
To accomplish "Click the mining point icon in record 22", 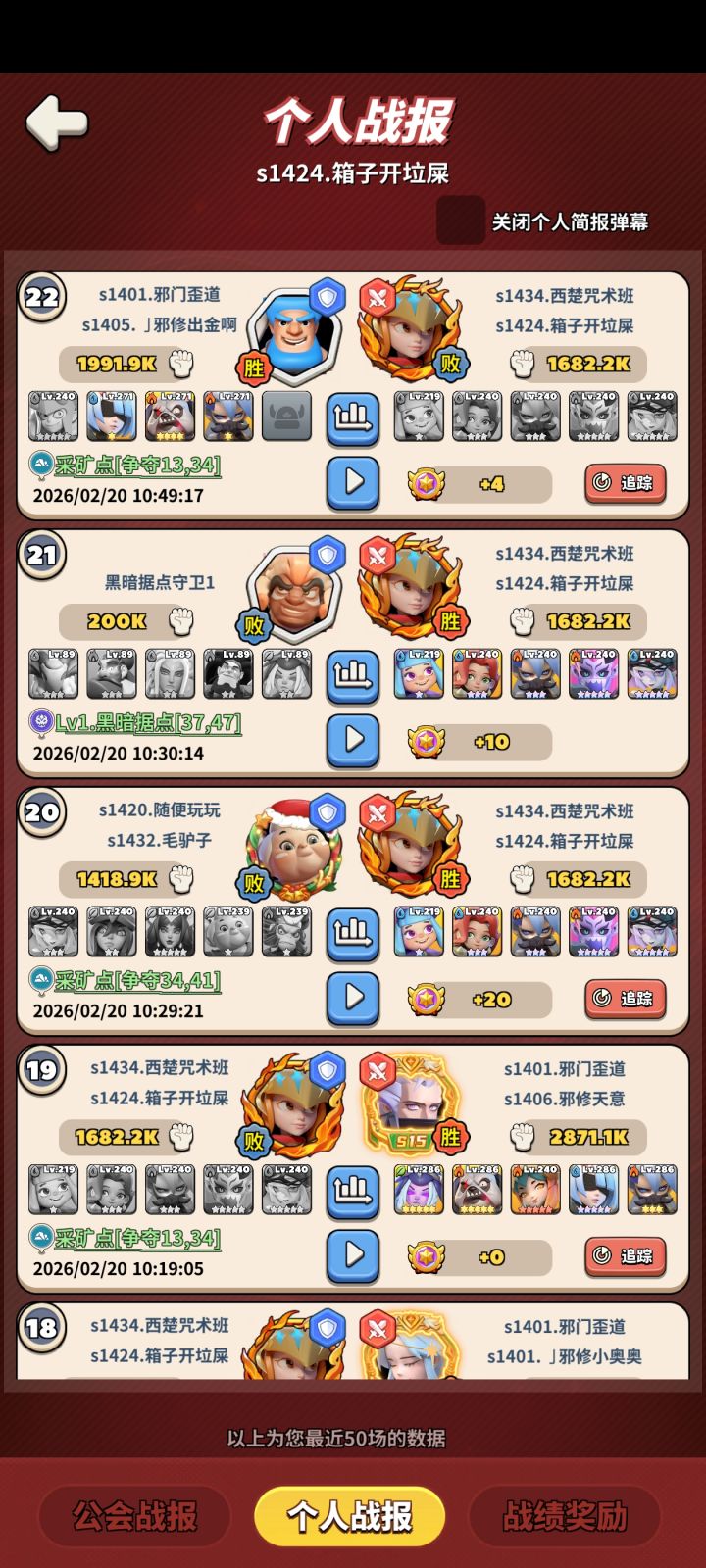I will coord(39,466).
